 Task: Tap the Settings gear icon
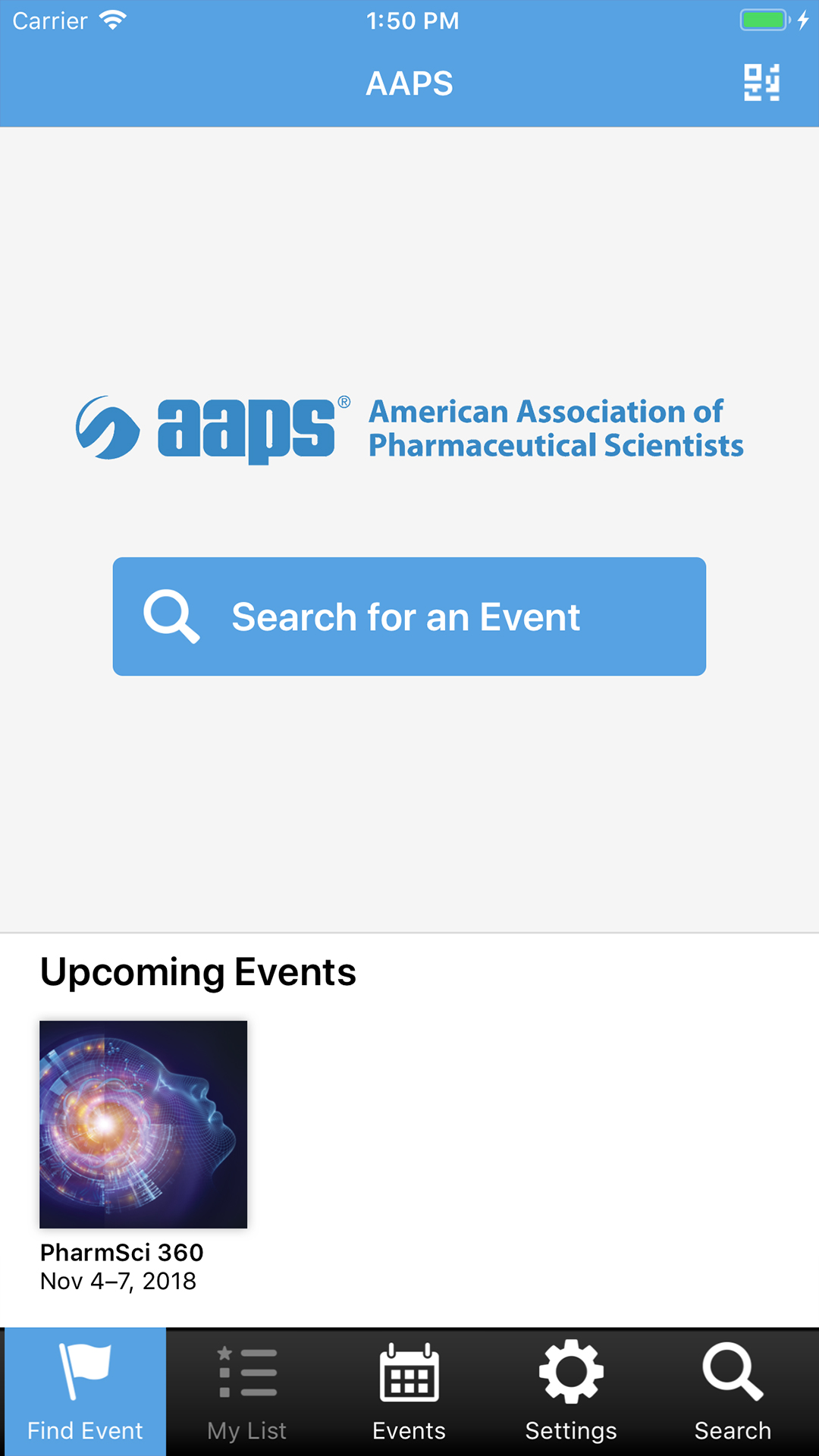pos(572,1371)
